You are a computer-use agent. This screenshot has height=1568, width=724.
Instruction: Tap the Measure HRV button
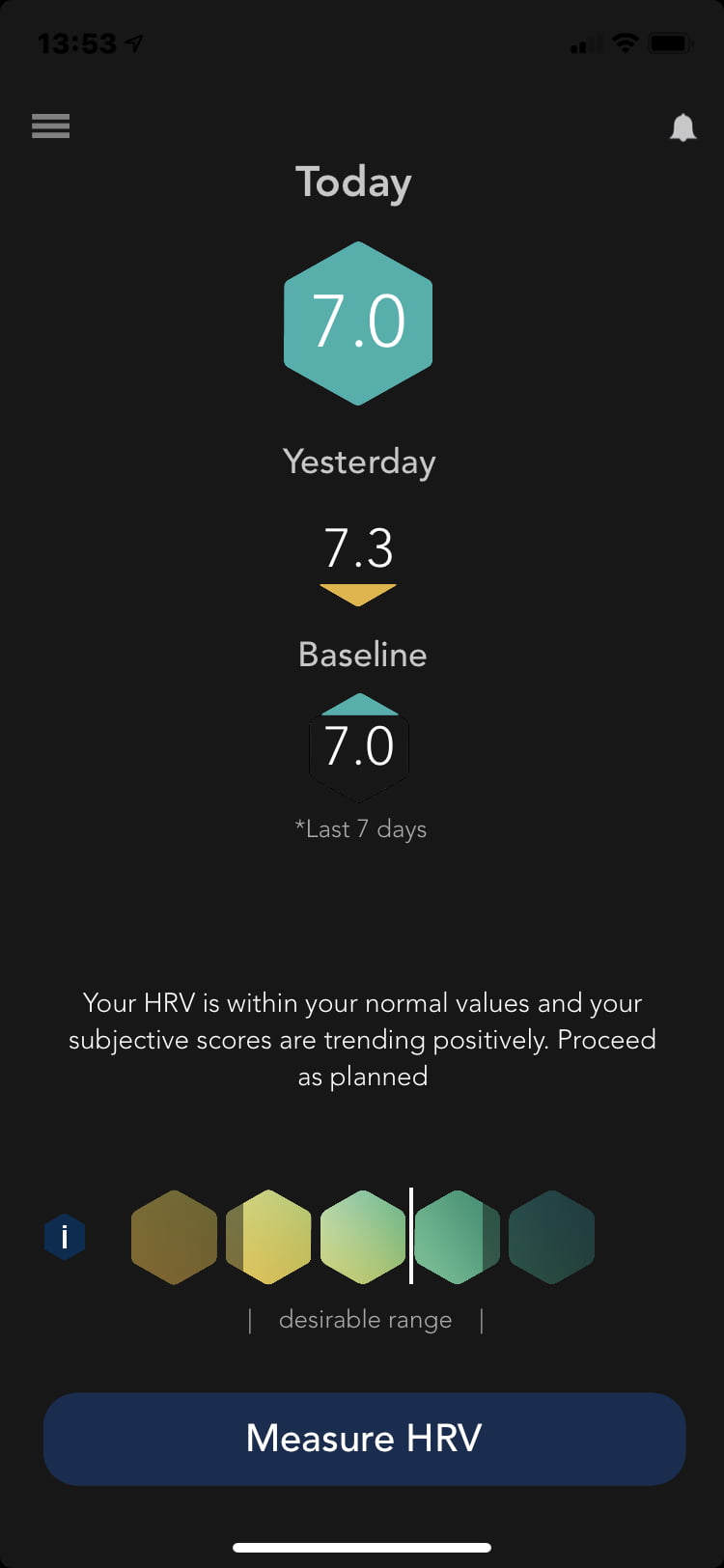tap(365, 1439)
